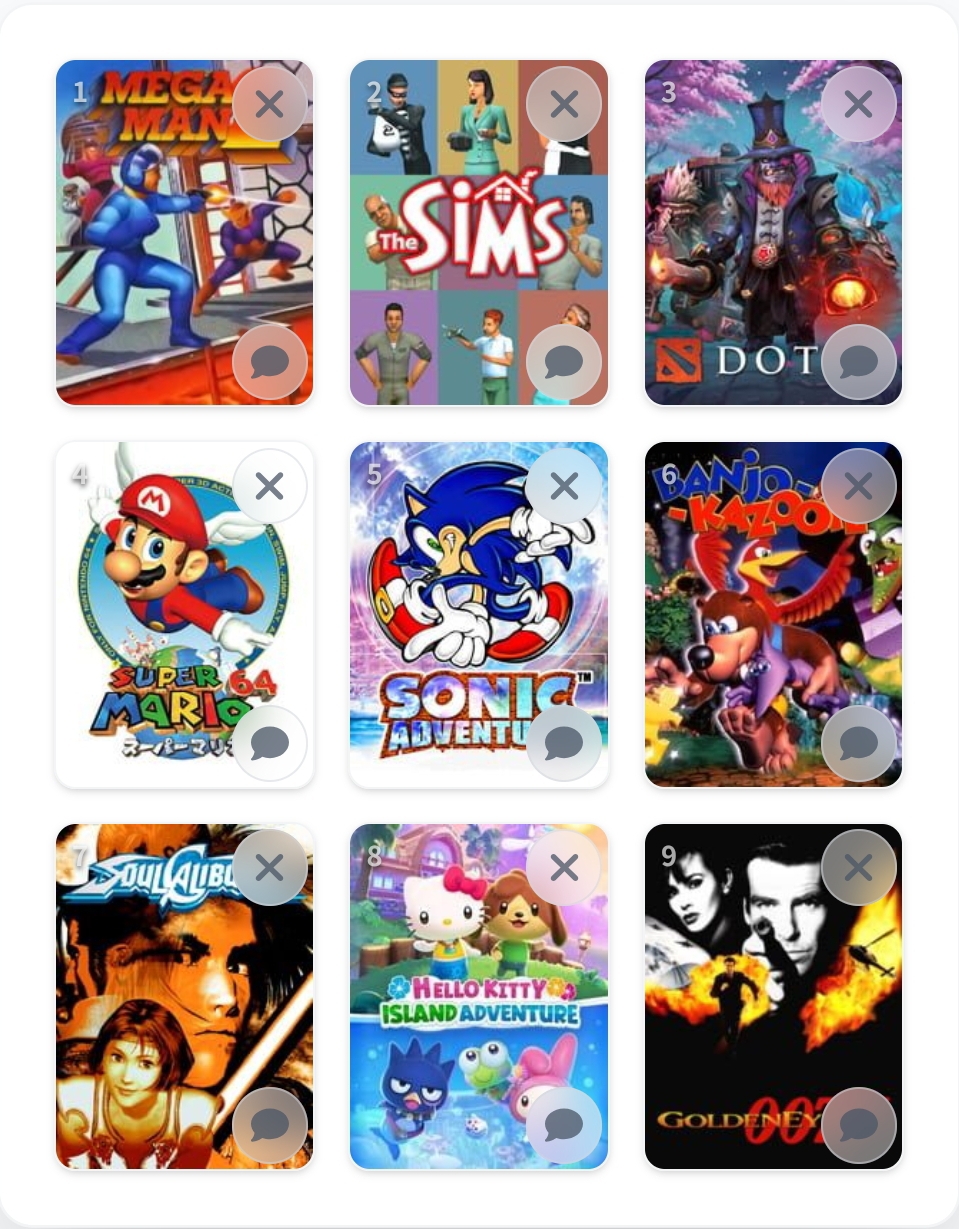Remove Dota from the ranking
Image resolution: width=959 pixels, height=1229 pixels.
pyautogui.click(x=858, y=104)
